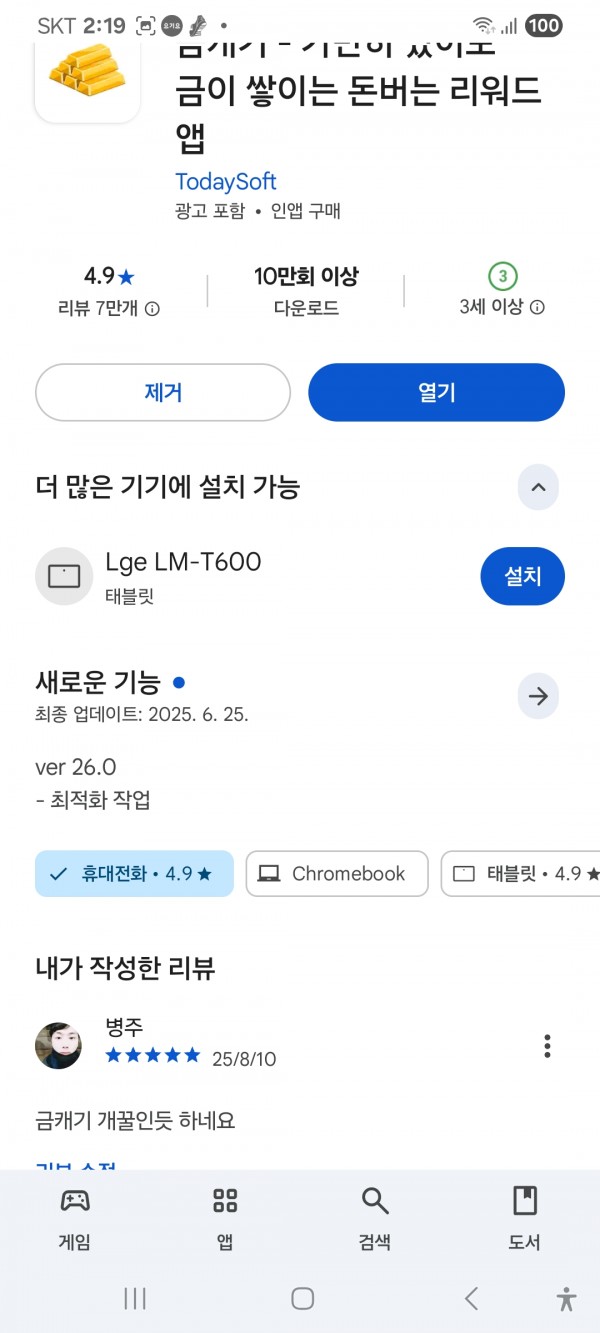Screen dimensions: 600x1333
Task: Tap the 제거 uninstall button
Action: point(163,392)
